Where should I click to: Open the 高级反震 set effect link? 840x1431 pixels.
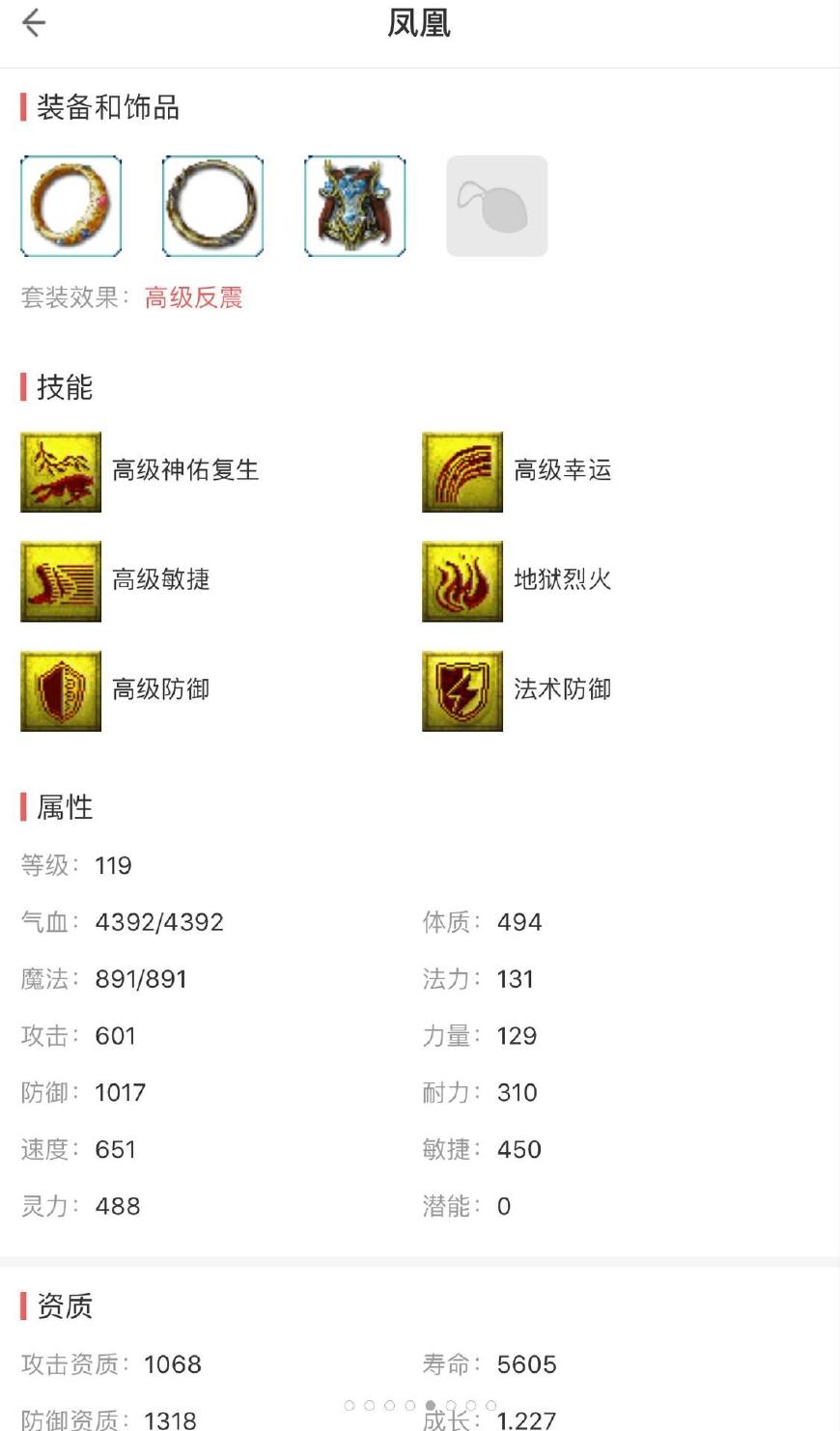(x=192, y=298)
